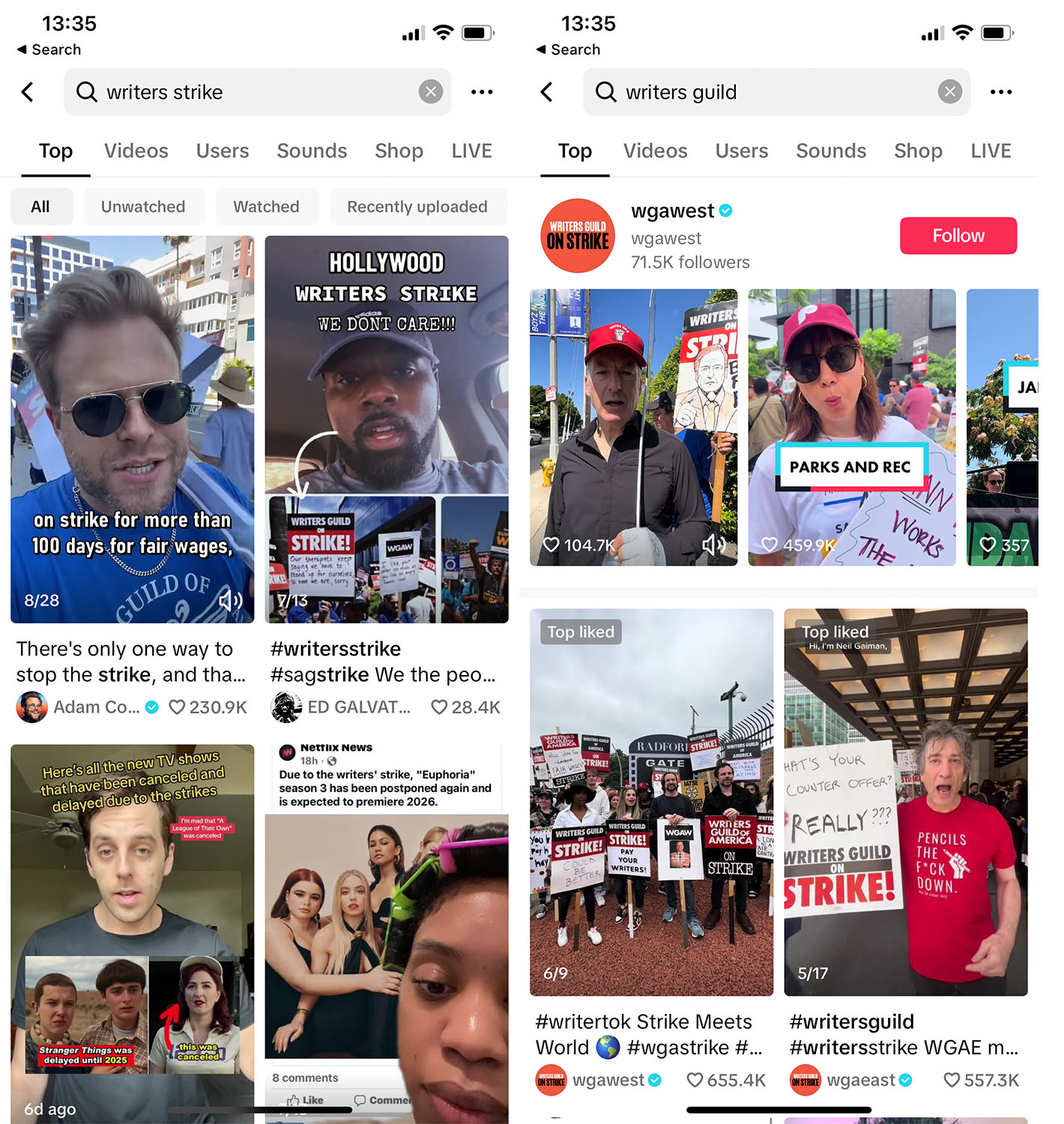The width and height of the screenshot is (1064, 1124).
Task: Clear the 'writers guild' search query
Action: click(949, 92)
